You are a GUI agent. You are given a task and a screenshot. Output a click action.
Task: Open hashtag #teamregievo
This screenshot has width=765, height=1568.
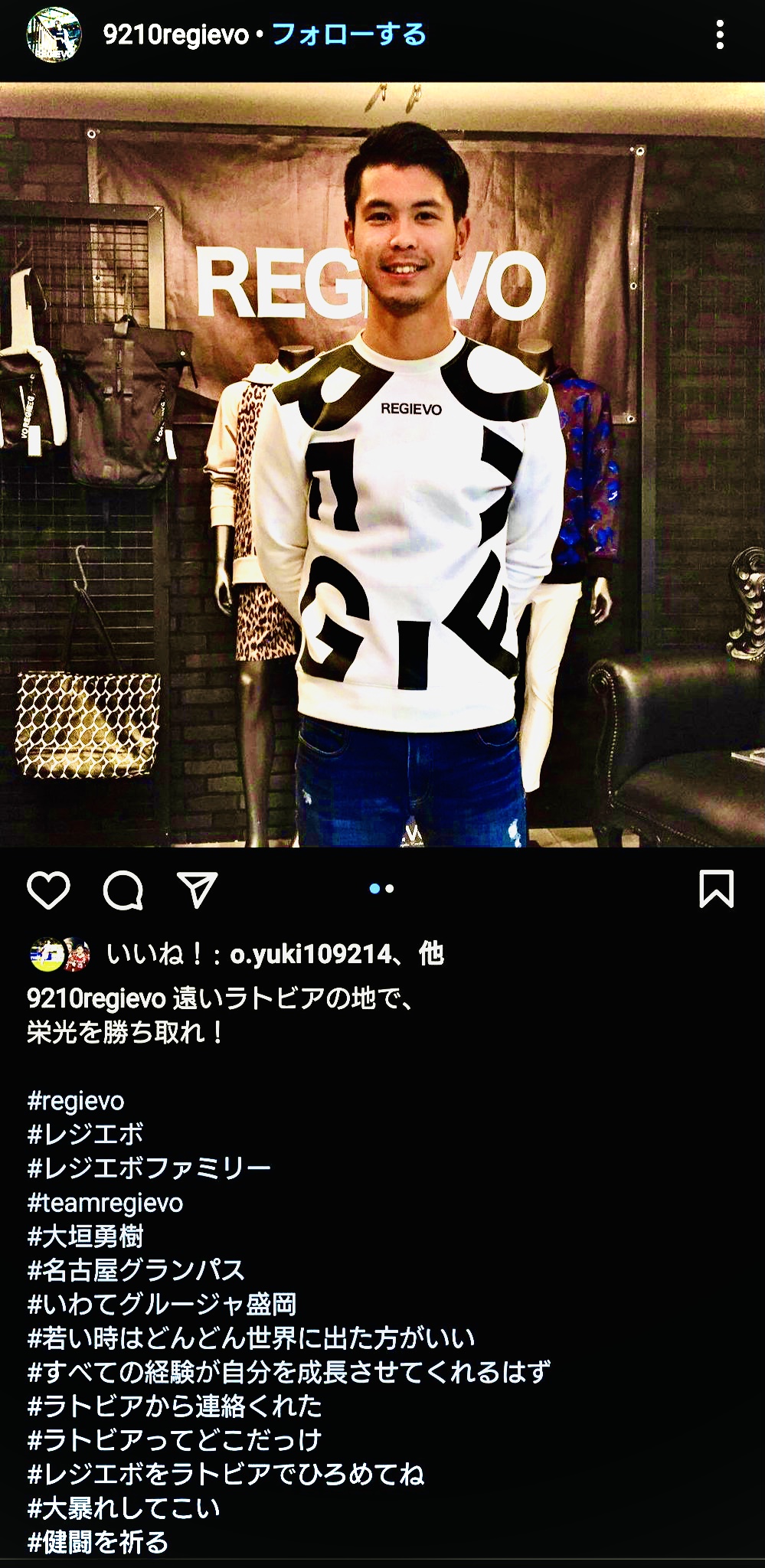click(105, 1203)
